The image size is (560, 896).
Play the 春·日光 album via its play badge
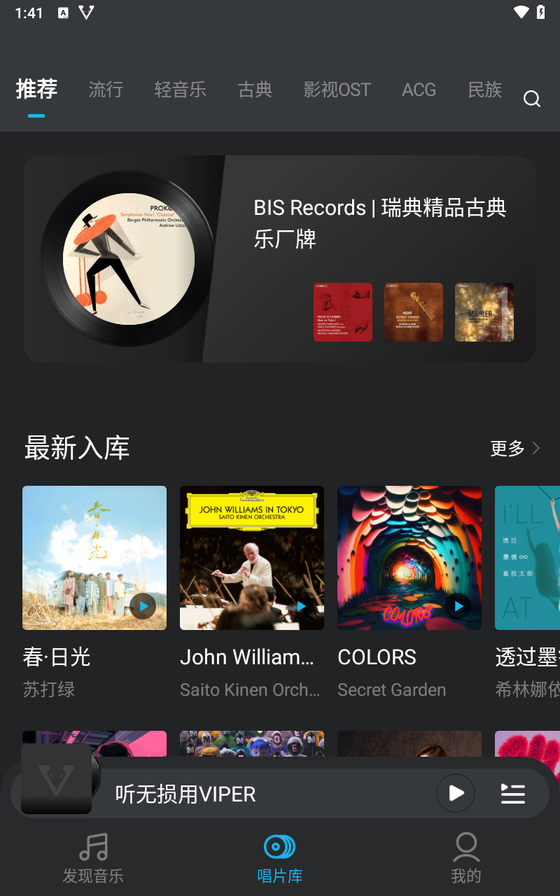coord(143,606)
